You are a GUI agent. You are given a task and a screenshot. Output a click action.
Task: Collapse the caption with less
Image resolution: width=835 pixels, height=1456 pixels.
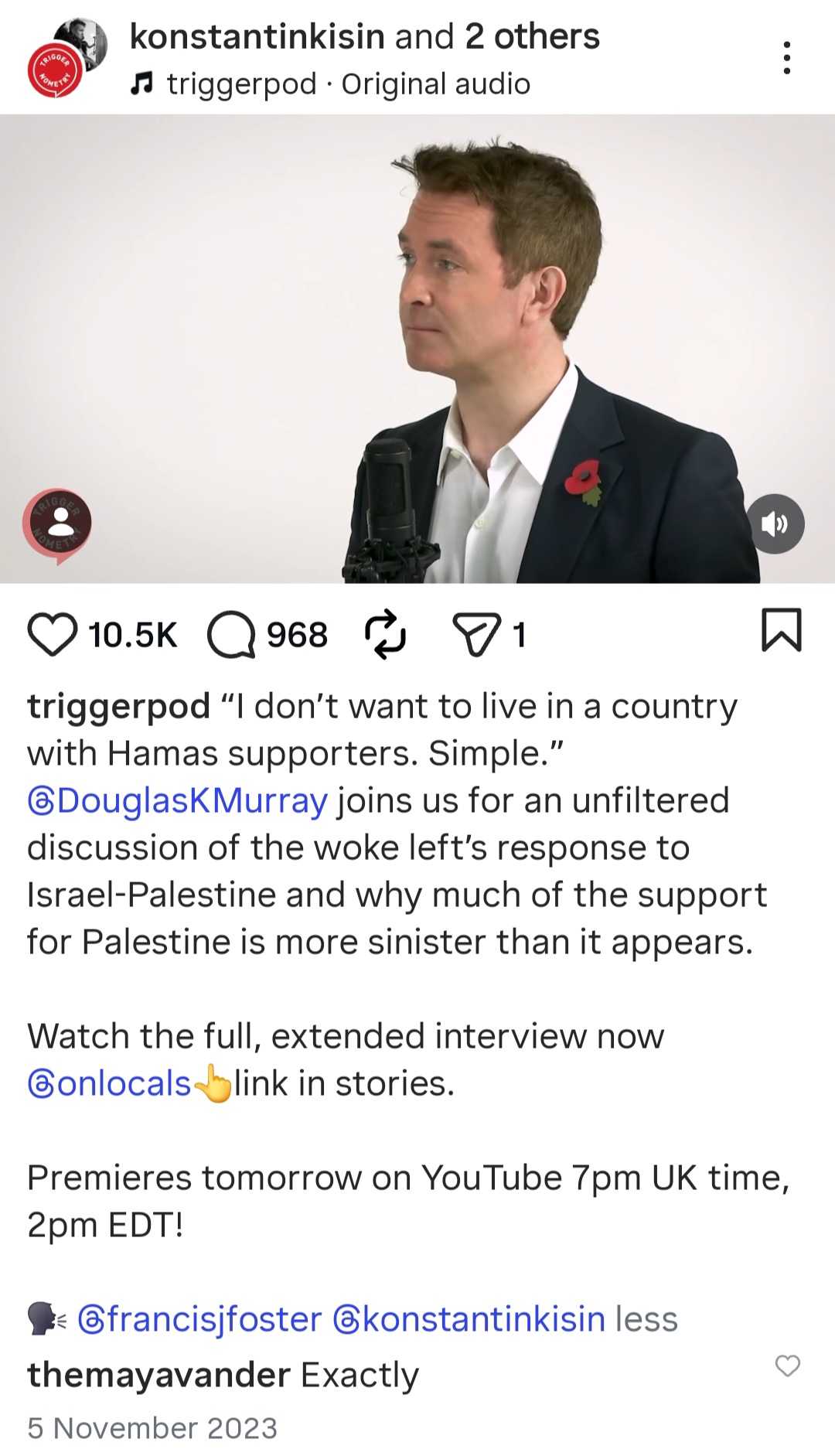646,1319
